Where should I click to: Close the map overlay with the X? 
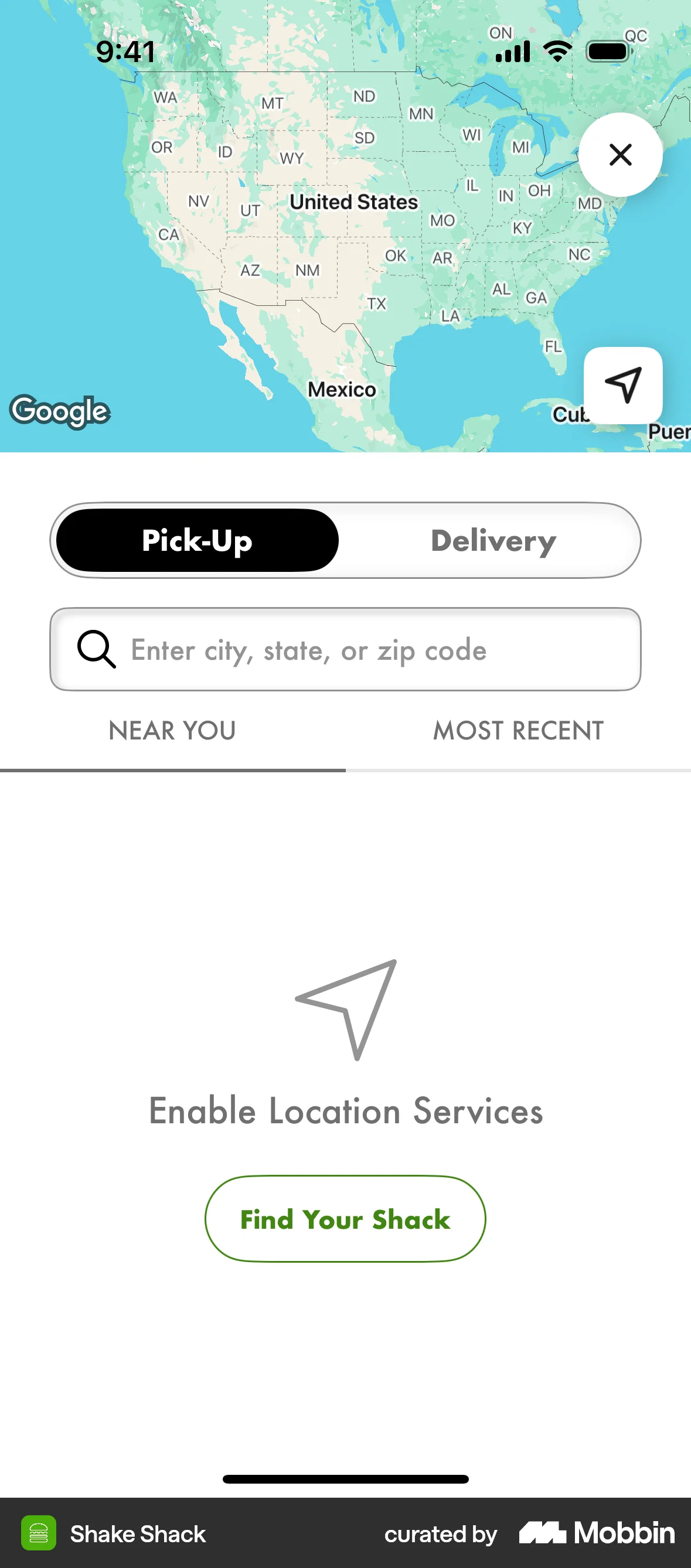[621, 155]
